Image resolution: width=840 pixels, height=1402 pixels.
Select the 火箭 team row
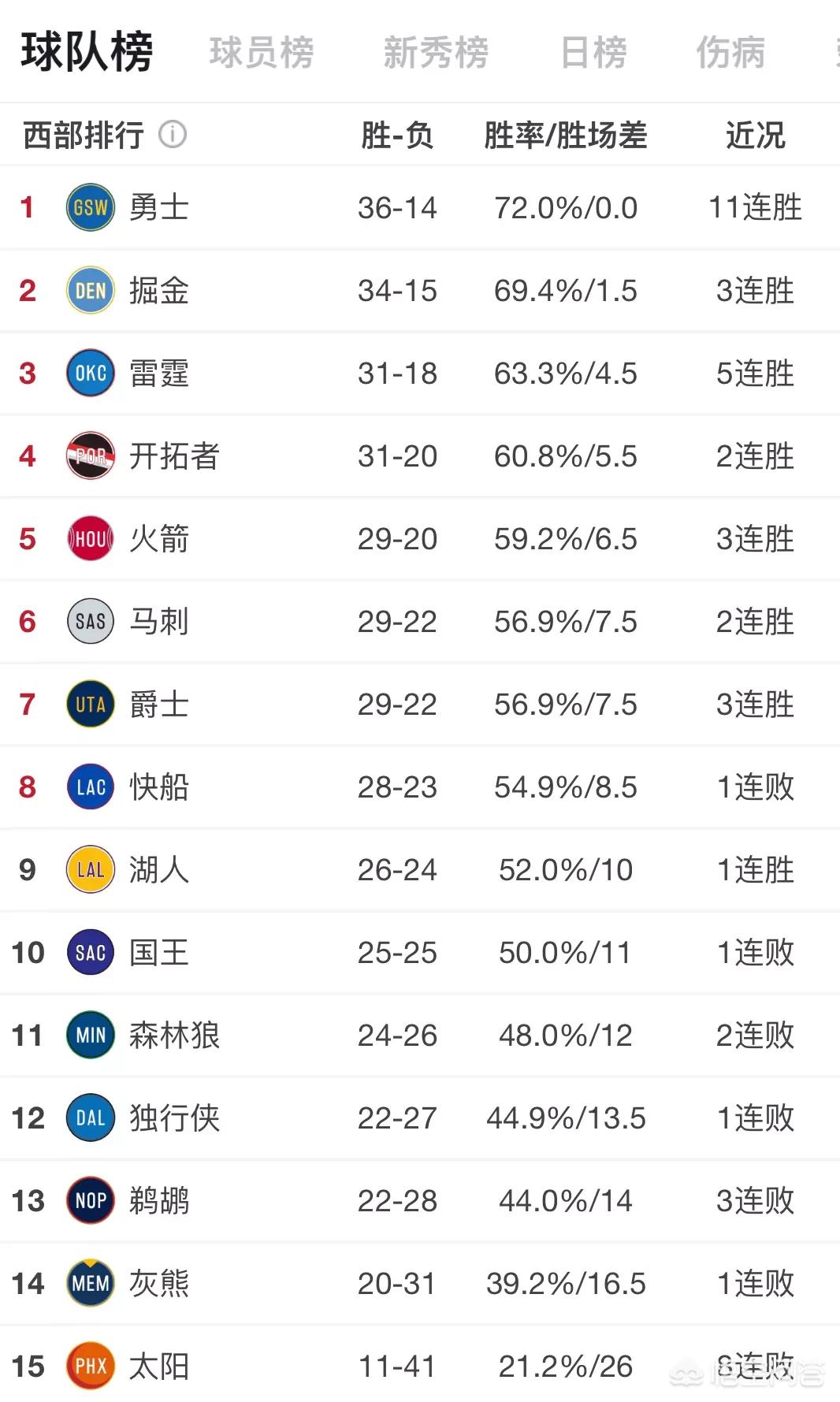(420, 539)
